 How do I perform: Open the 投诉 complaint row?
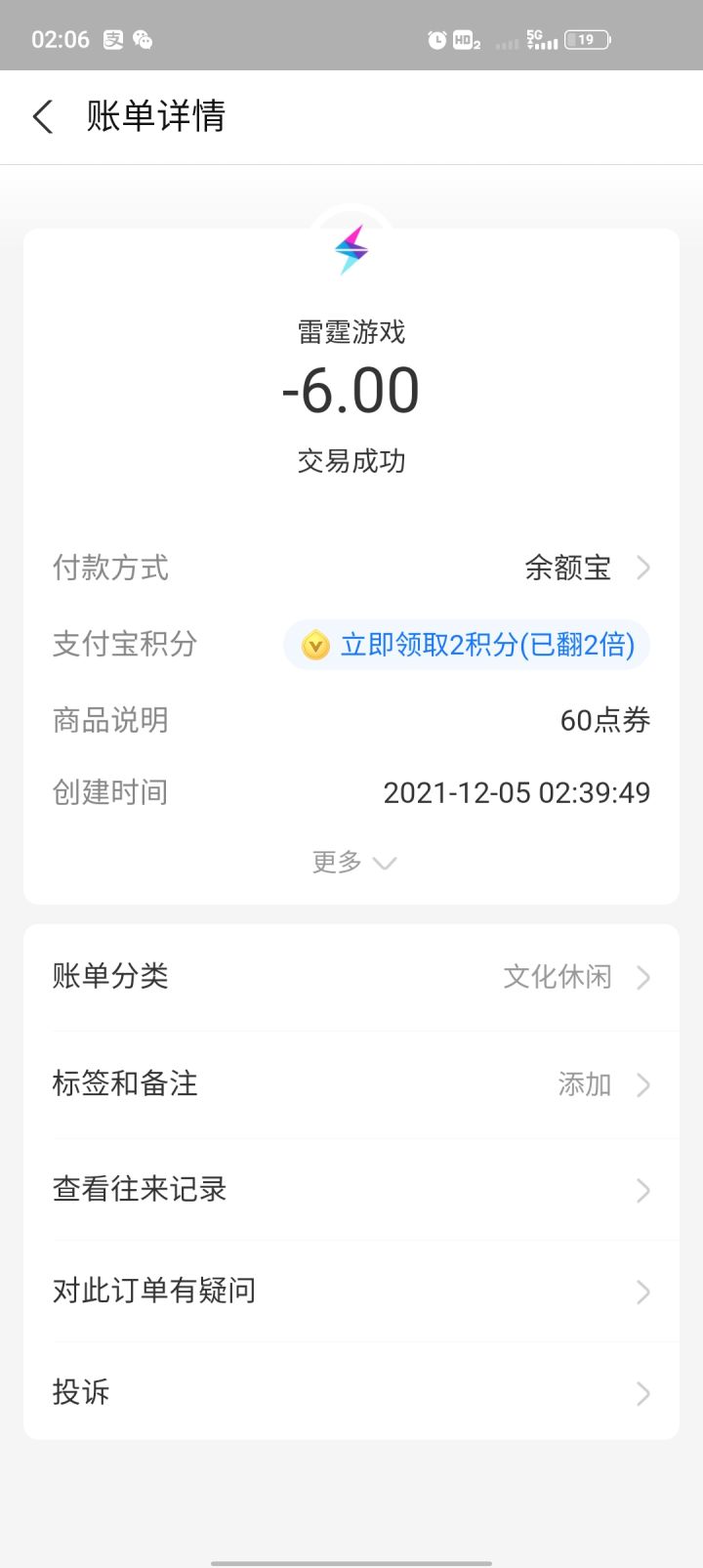point(351,1392)
